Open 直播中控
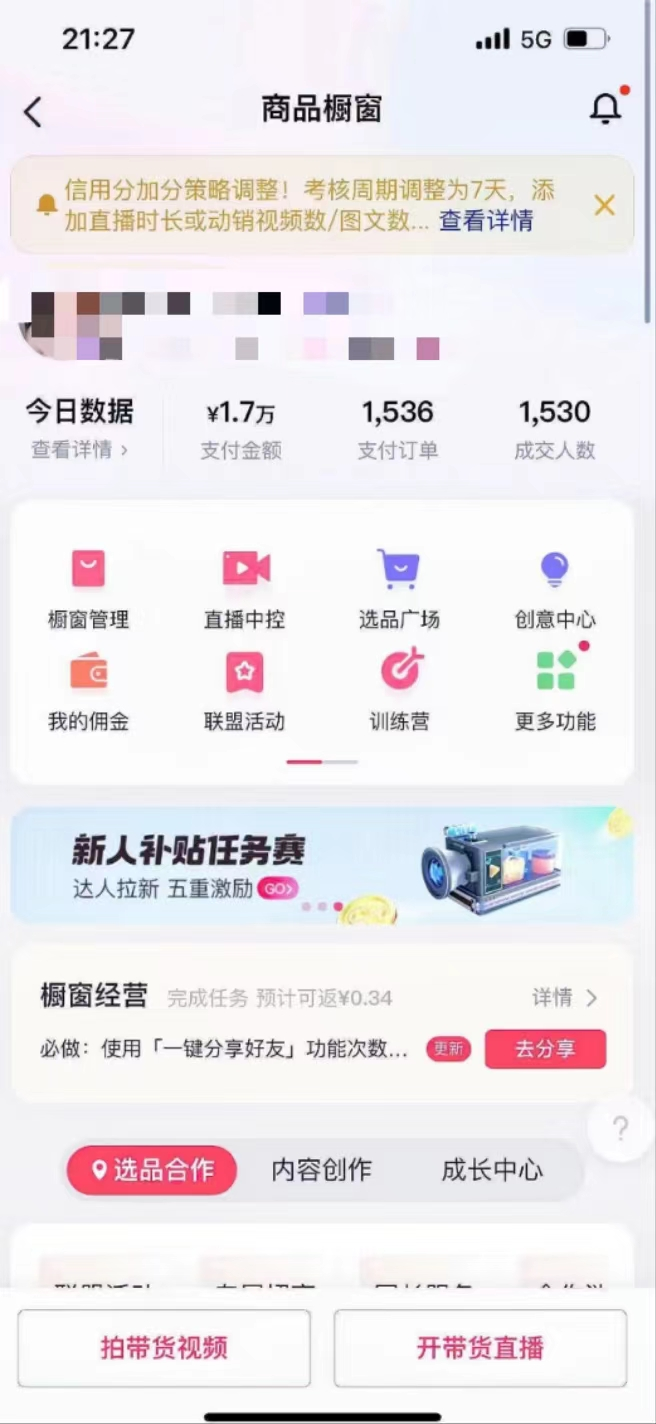This screenshot has height=1424, width=656. pyautogui.click(x=245, y=589)
